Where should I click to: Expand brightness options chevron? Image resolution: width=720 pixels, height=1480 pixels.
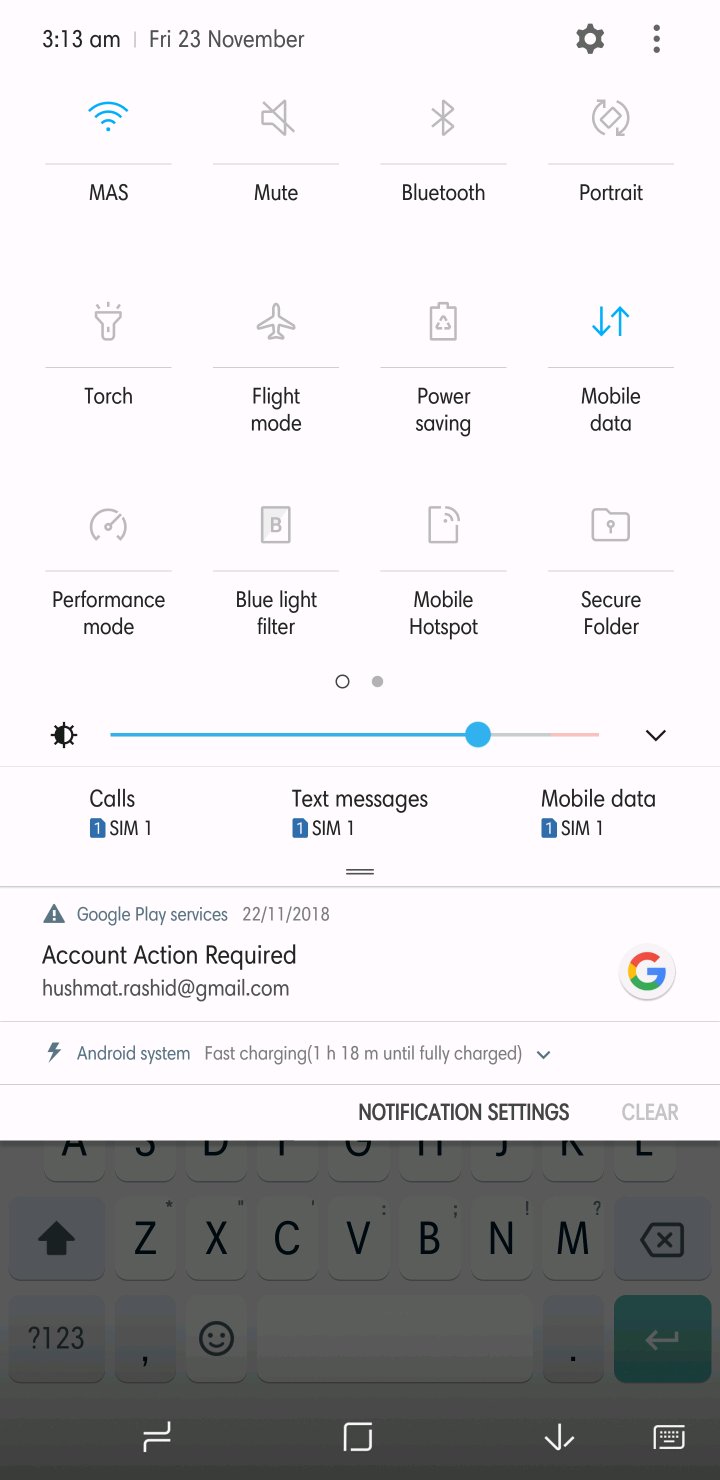click(x=655, y=736)
